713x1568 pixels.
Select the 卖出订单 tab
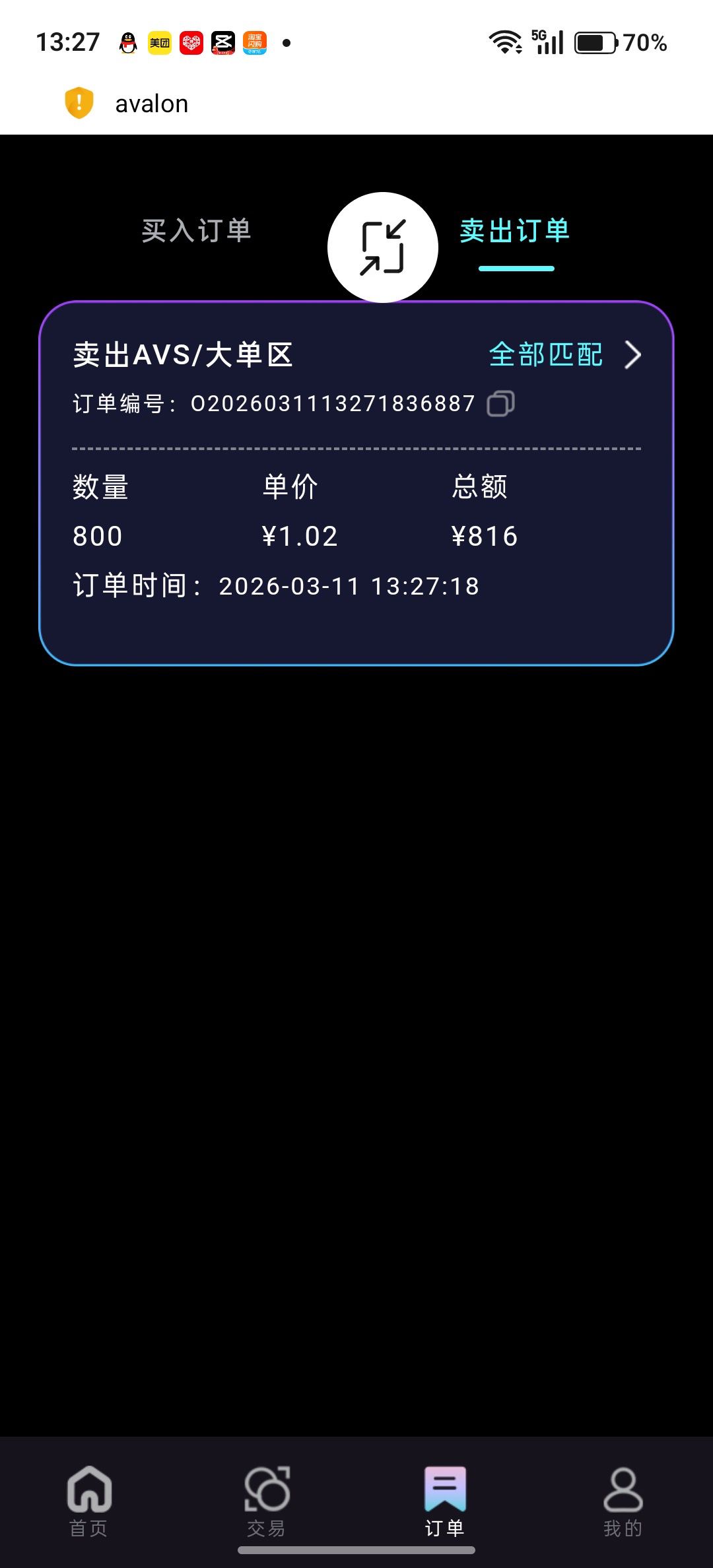515,231
